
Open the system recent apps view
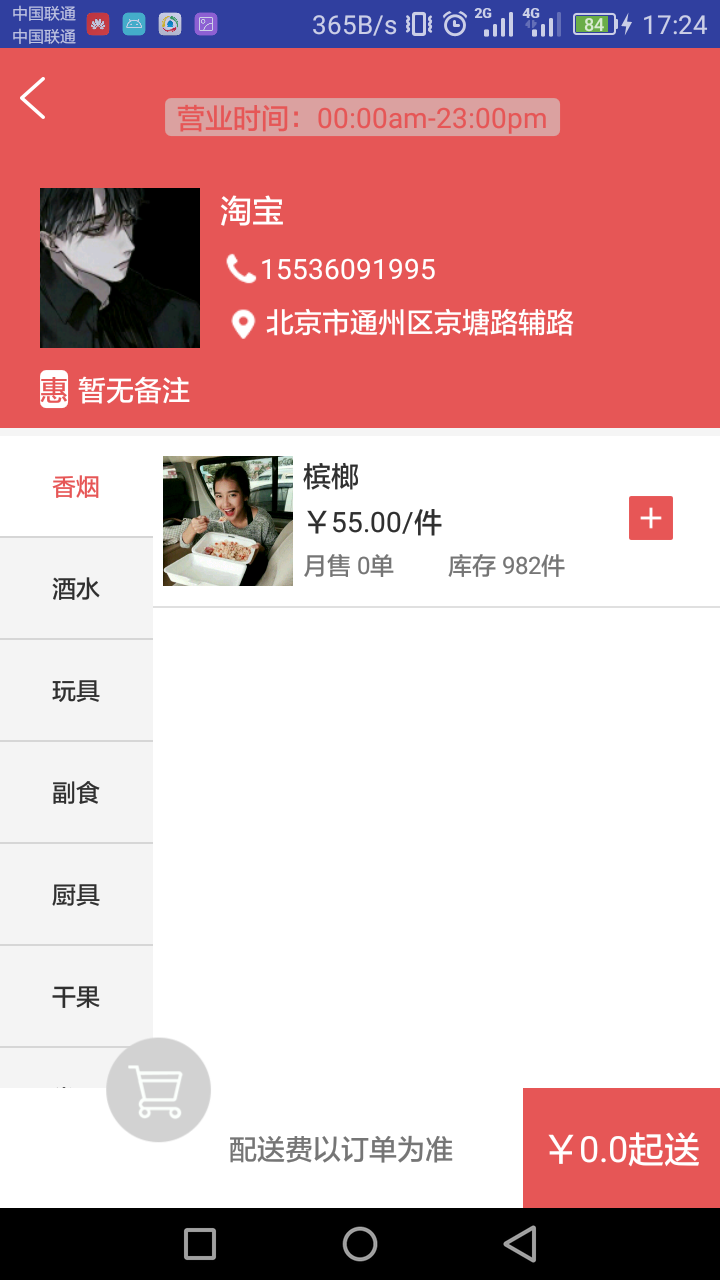[200, 1244]
